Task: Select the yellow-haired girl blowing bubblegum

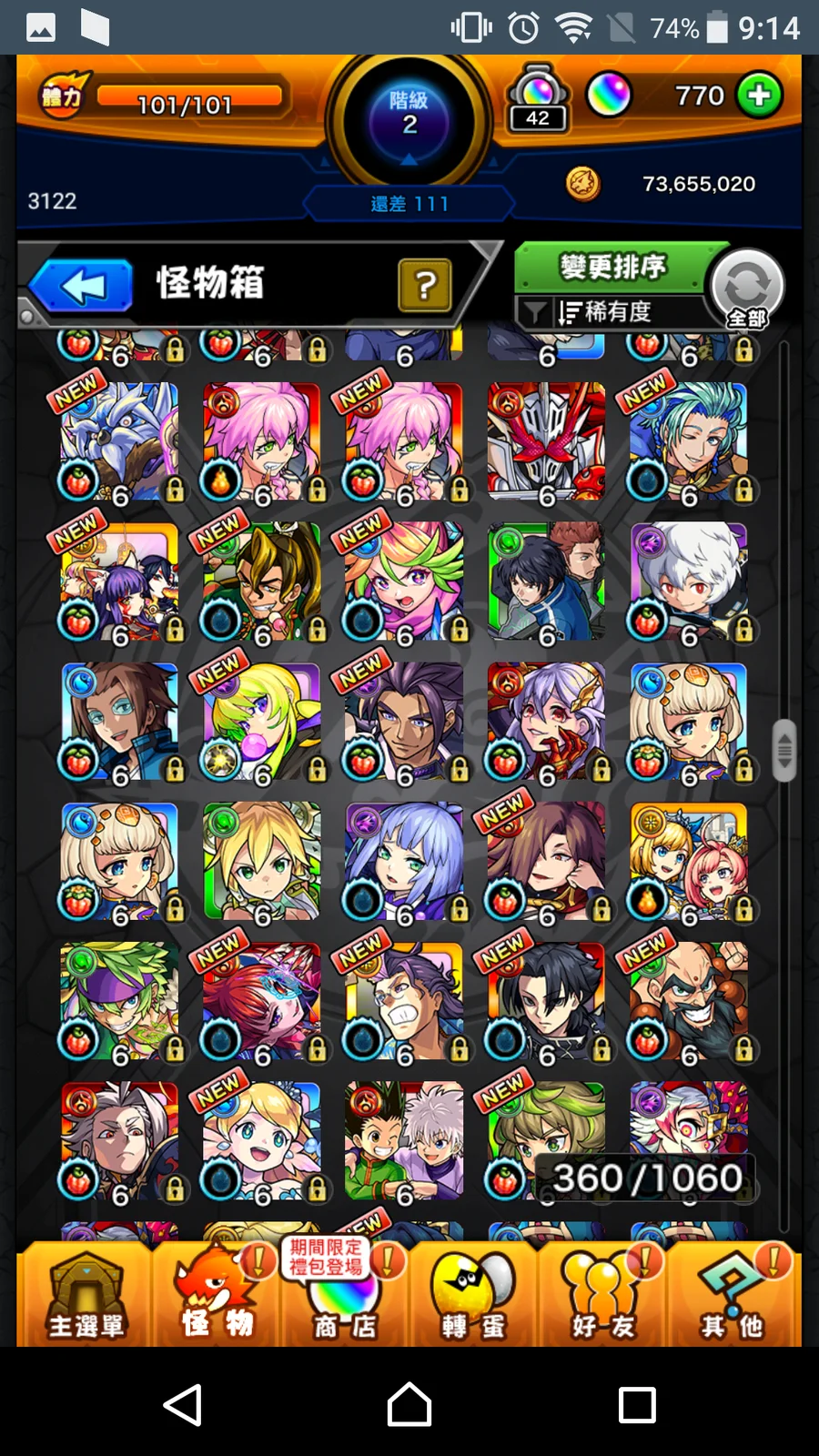Action: (x=262, y=722)
